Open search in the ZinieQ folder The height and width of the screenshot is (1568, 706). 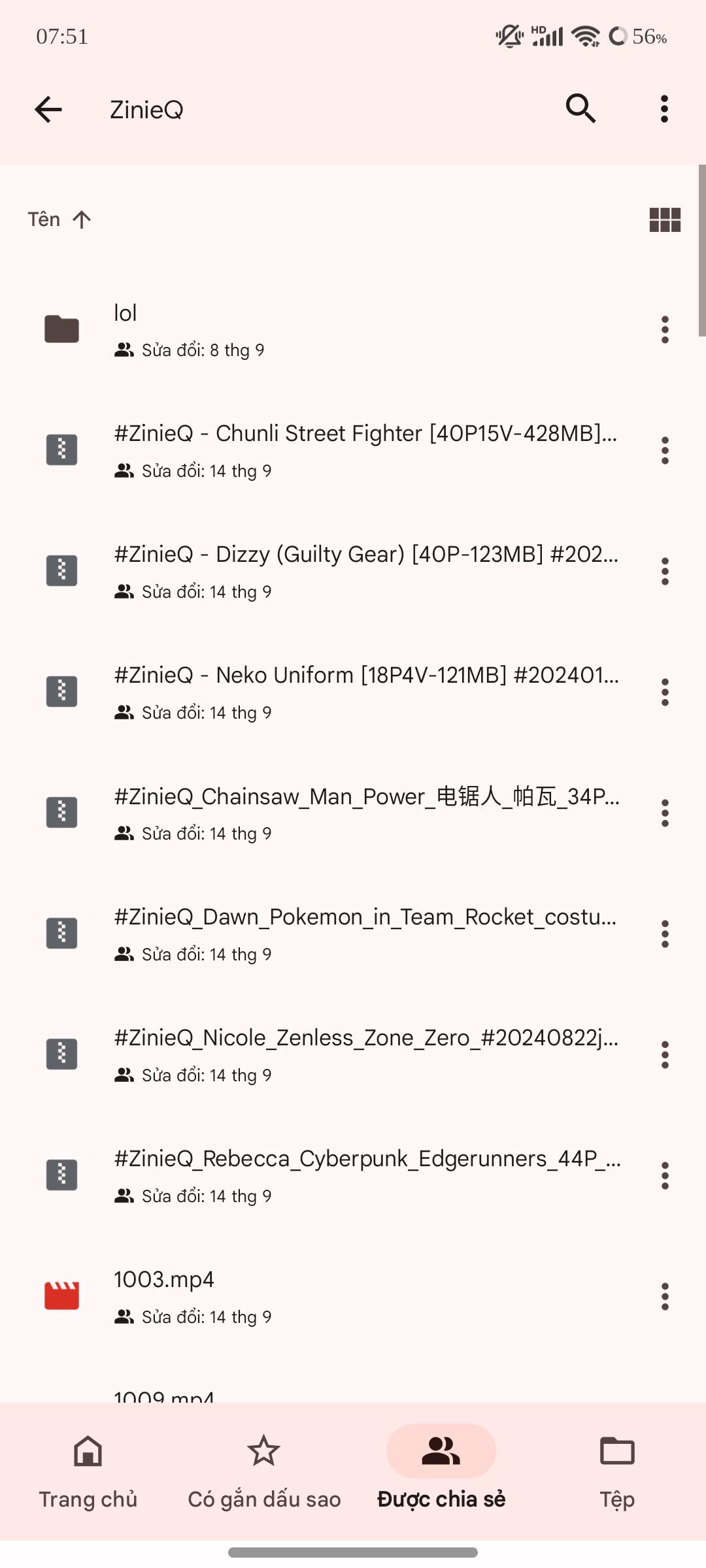[x=580, y=109]
